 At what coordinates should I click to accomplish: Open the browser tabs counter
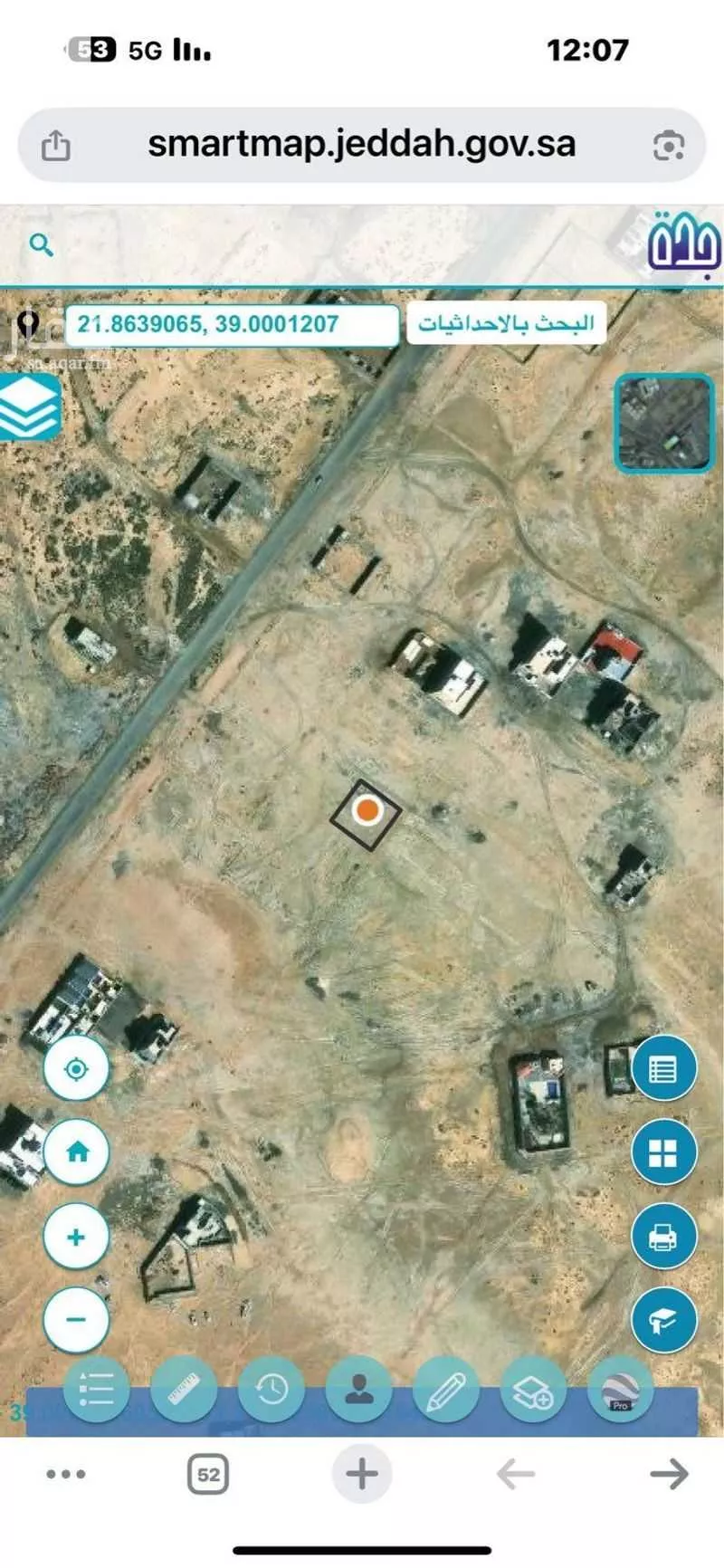point(208,1475)
